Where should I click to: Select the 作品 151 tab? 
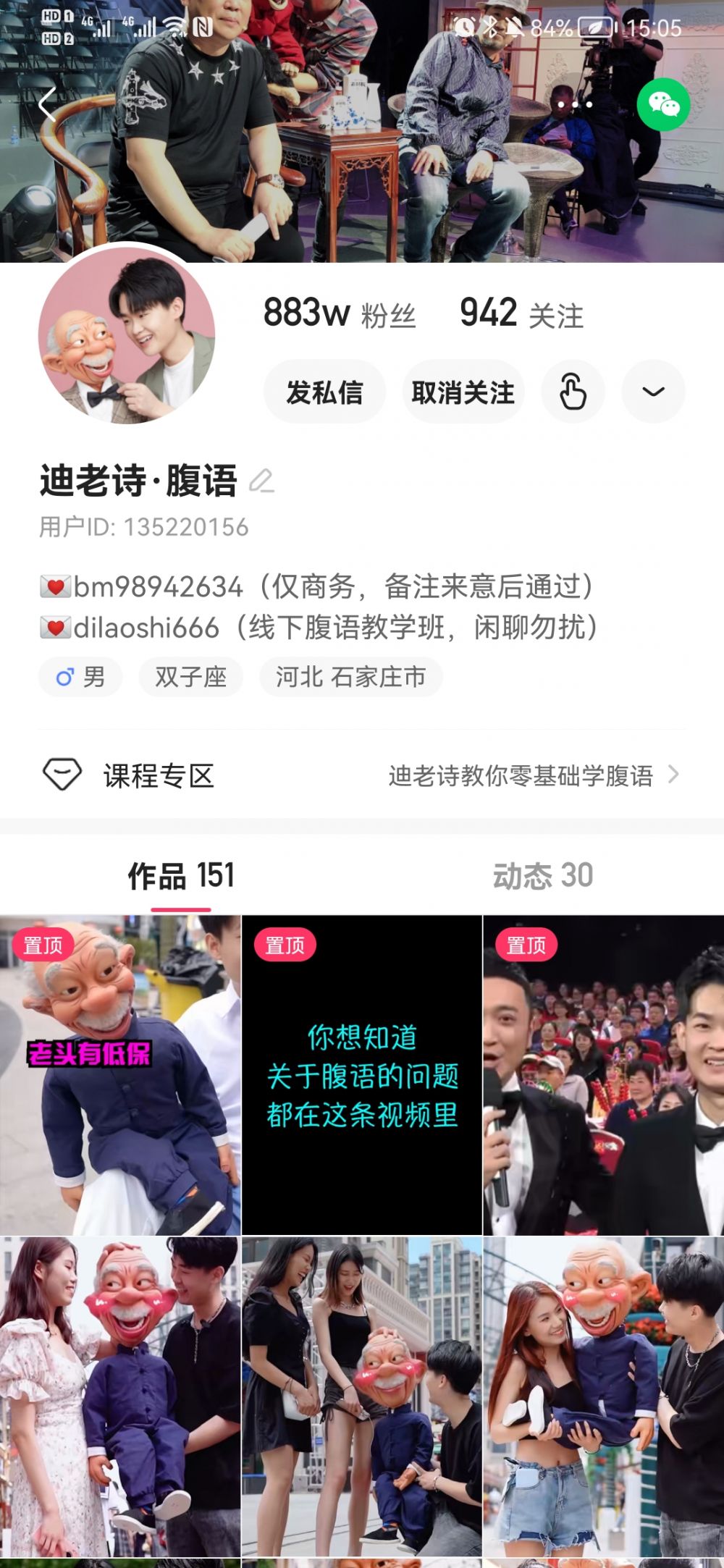[x=181, y=876]
